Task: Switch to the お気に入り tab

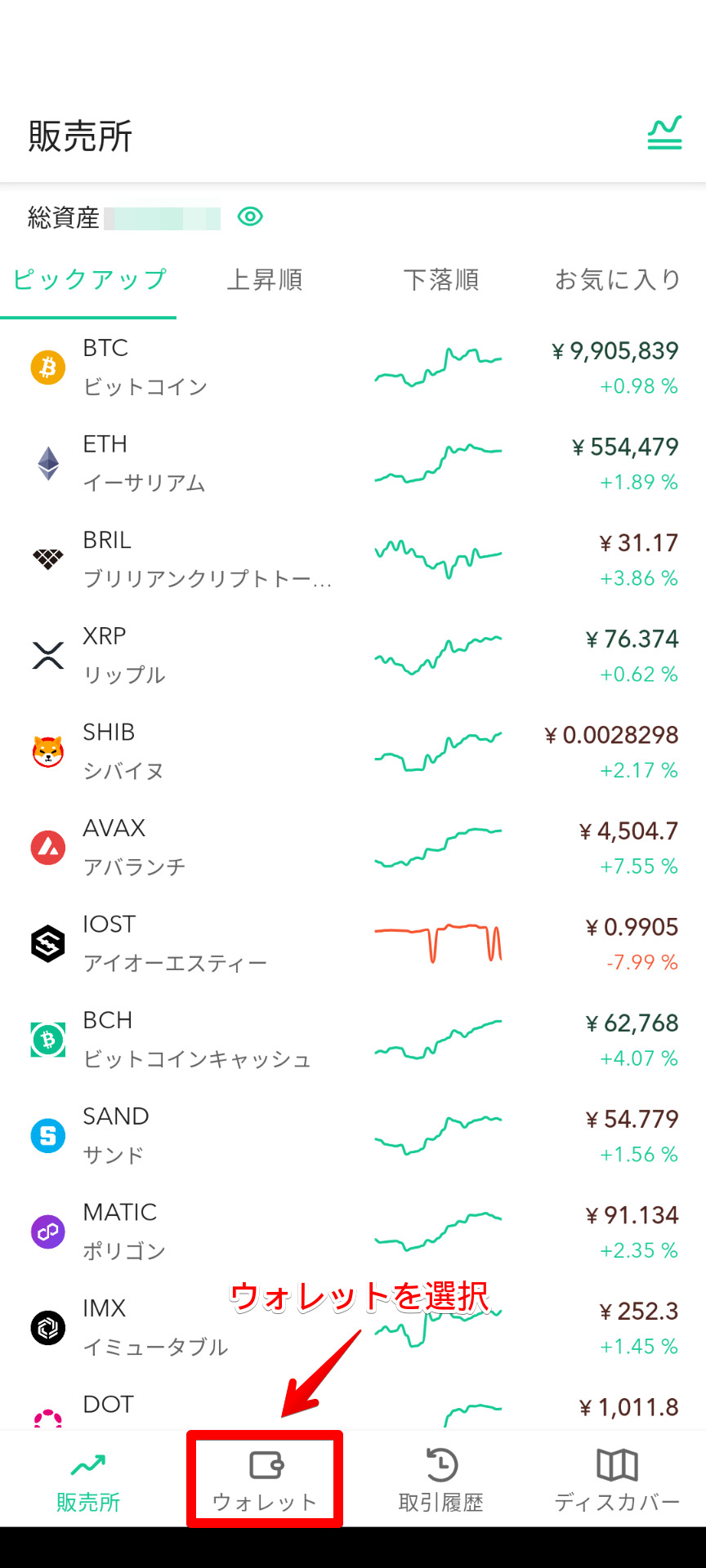Action: (617, 280)
